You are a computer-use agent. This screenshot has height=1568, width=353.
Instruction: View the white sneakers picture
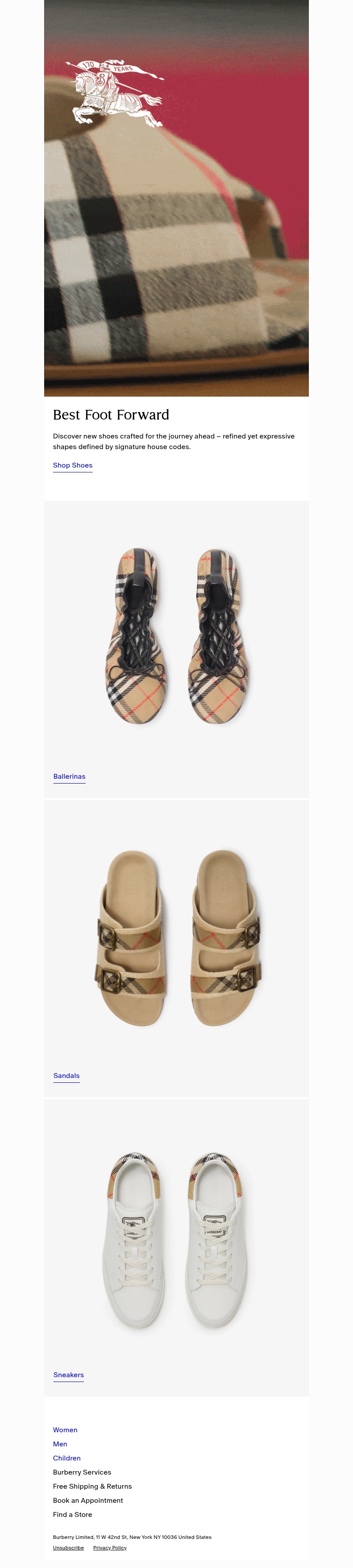[176, 1239]
